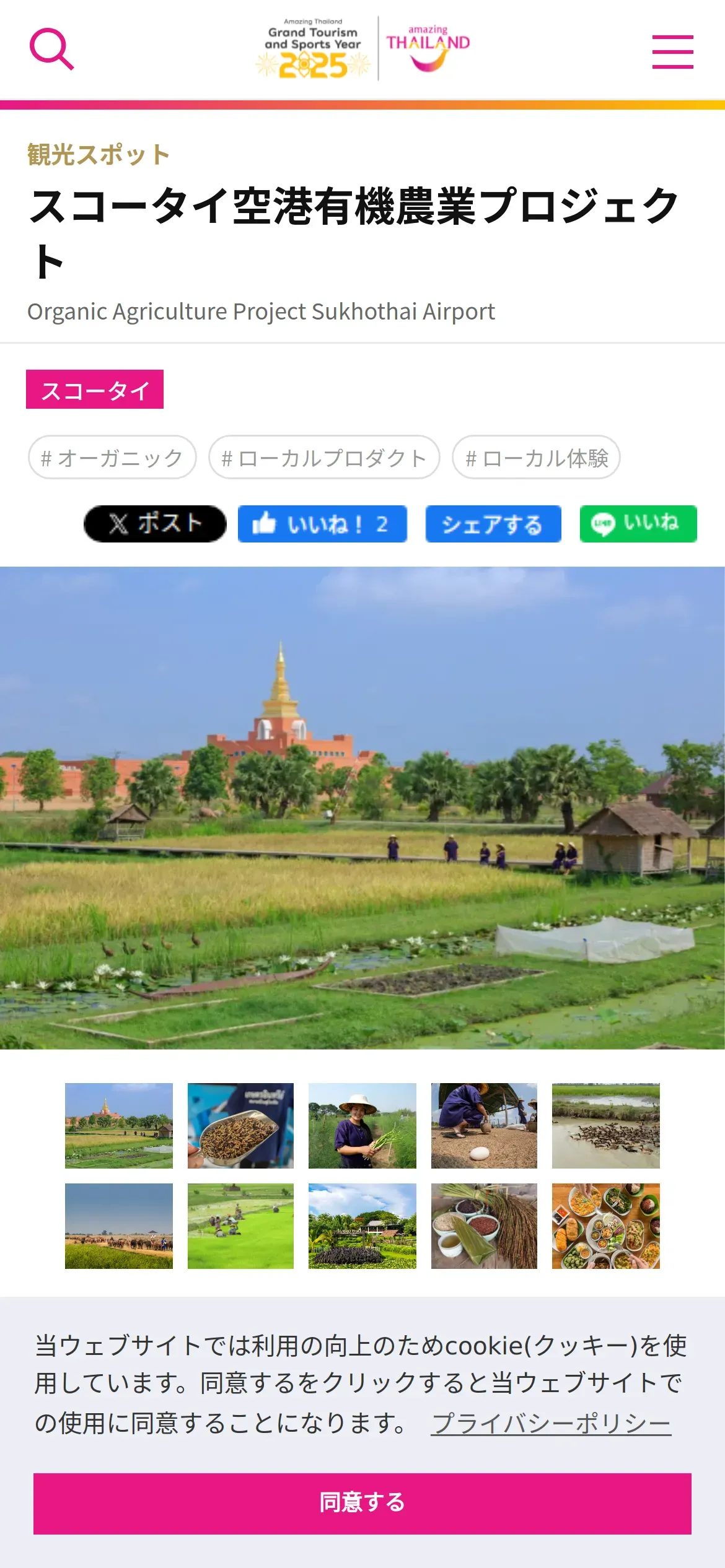
Task: Open the プライバシーポリシー link
Action: [551, 1422]
